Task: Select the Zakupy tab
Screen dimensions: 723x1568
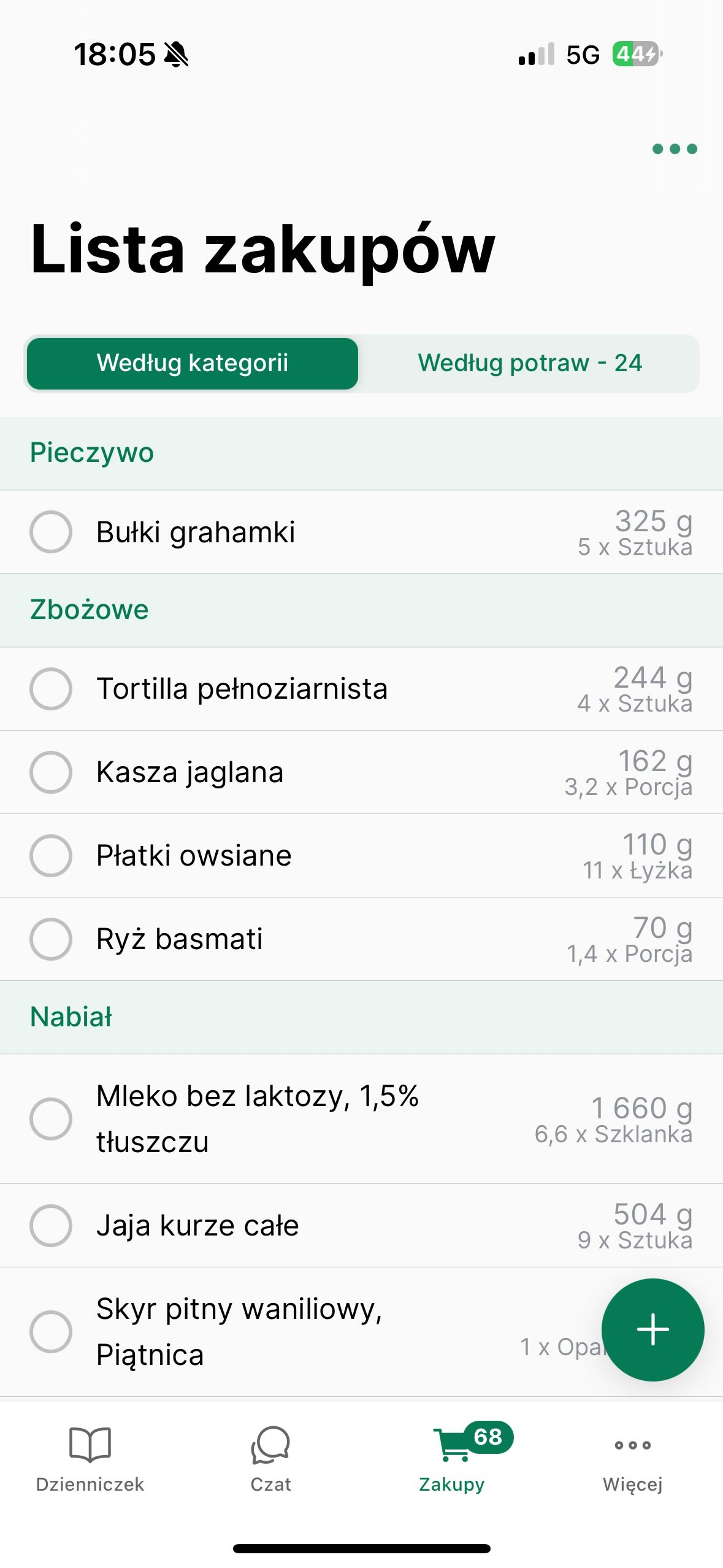Action: [452, 1458]
